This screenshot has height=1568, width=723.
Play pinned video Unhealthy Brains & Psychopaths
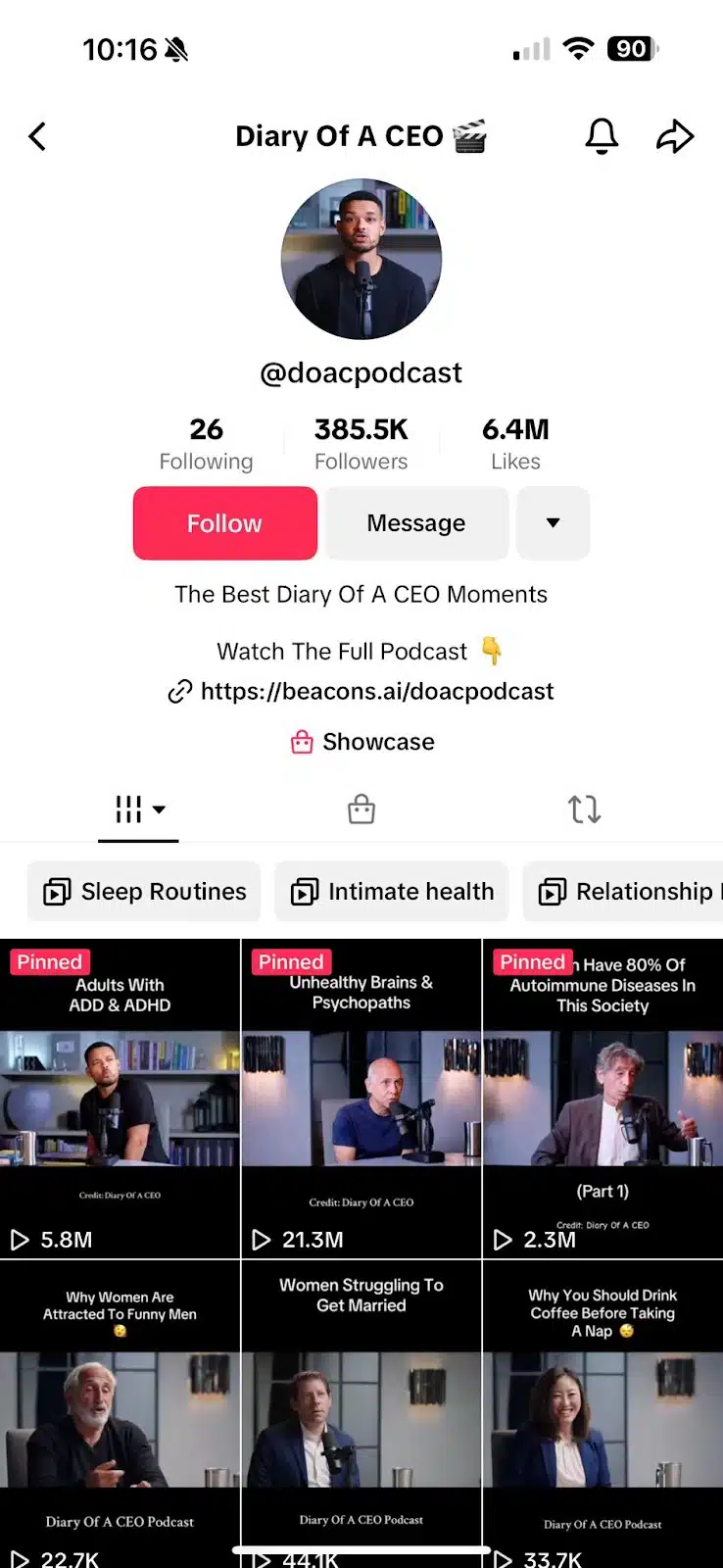click(361, 1098)
